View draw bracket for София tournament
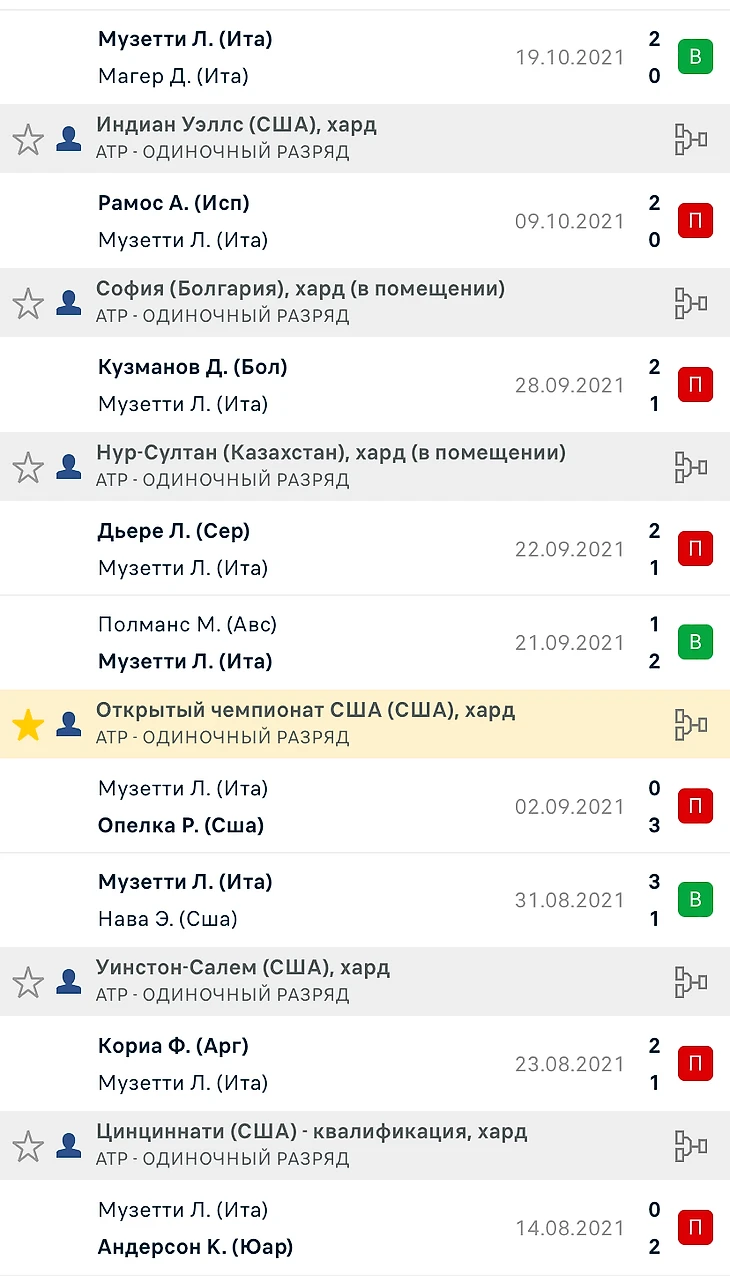 coord(690,303)
